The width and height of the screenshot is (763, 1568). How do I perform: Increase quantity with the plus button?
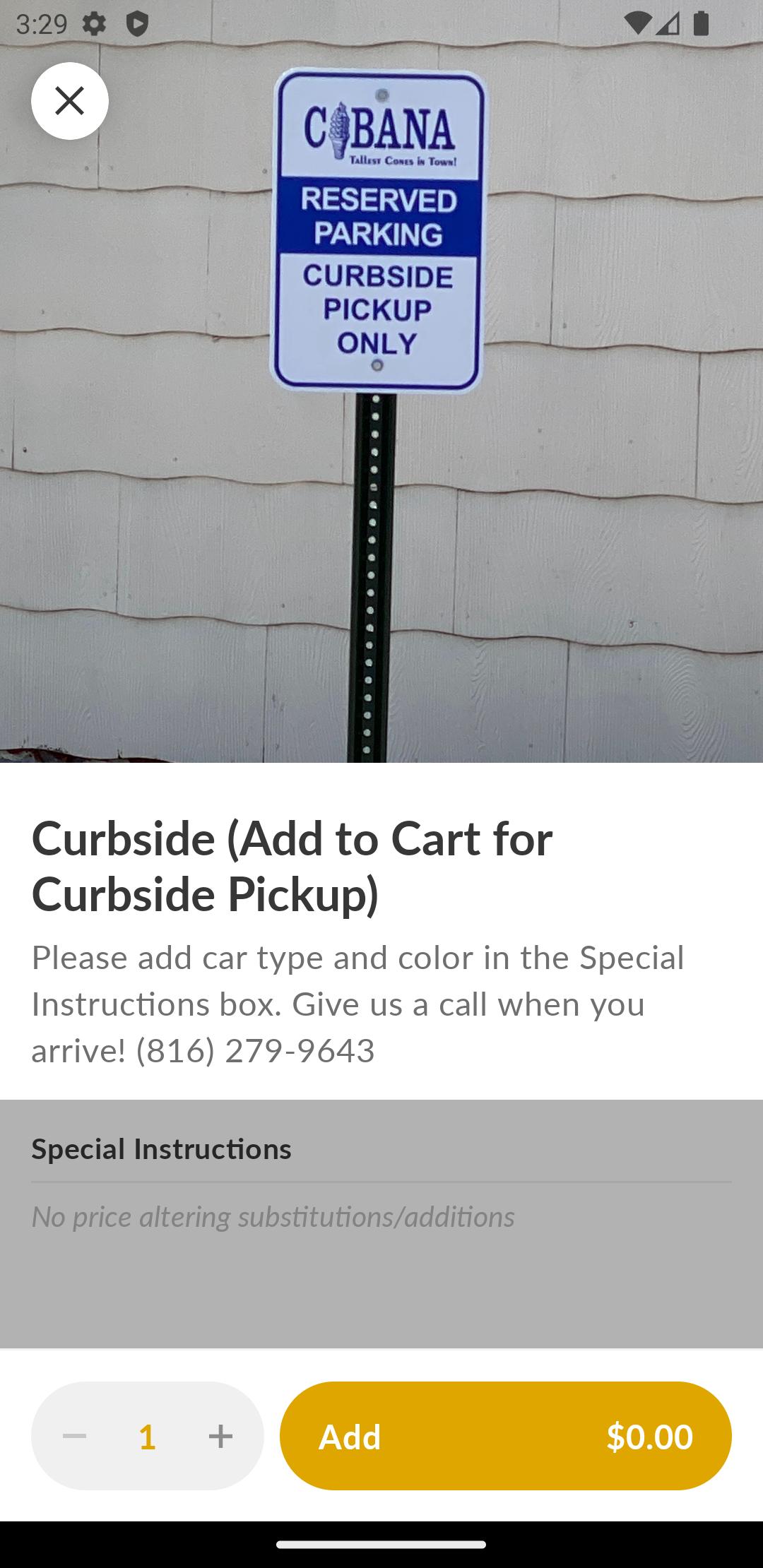[220, 1436]
